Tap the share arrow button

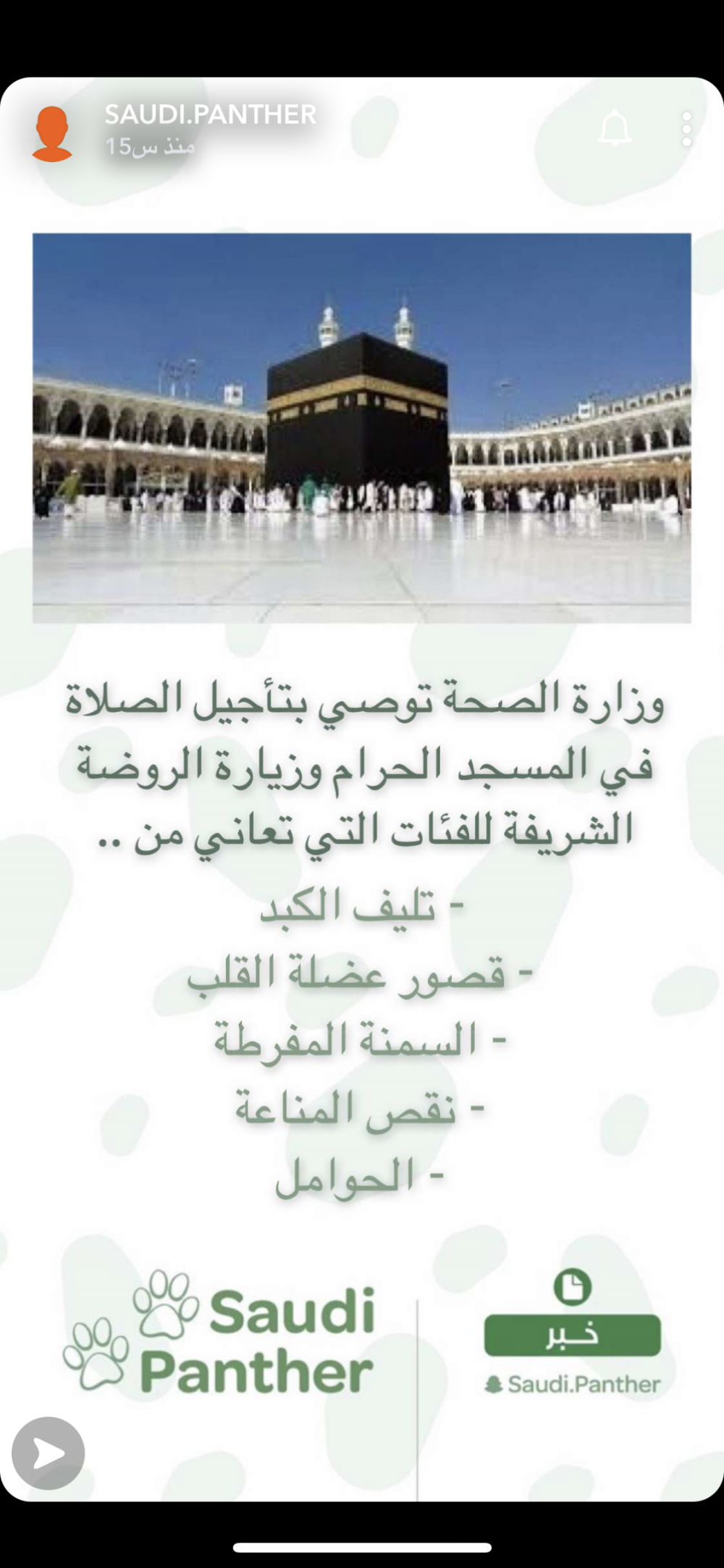pos(49,1453)
